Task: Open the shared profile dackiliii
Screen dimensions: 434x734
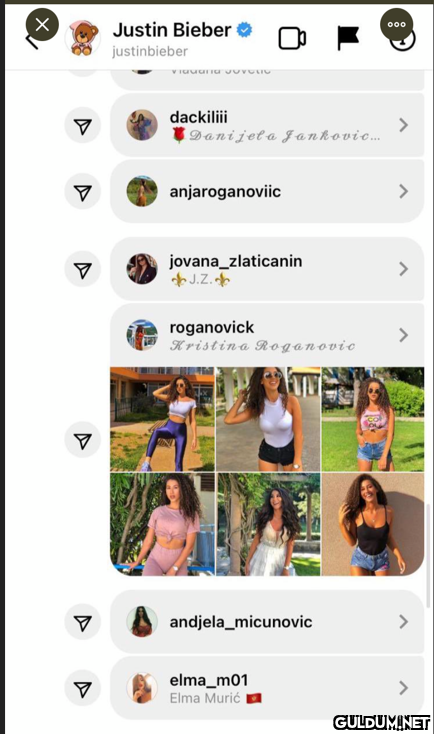Action: 267,125
